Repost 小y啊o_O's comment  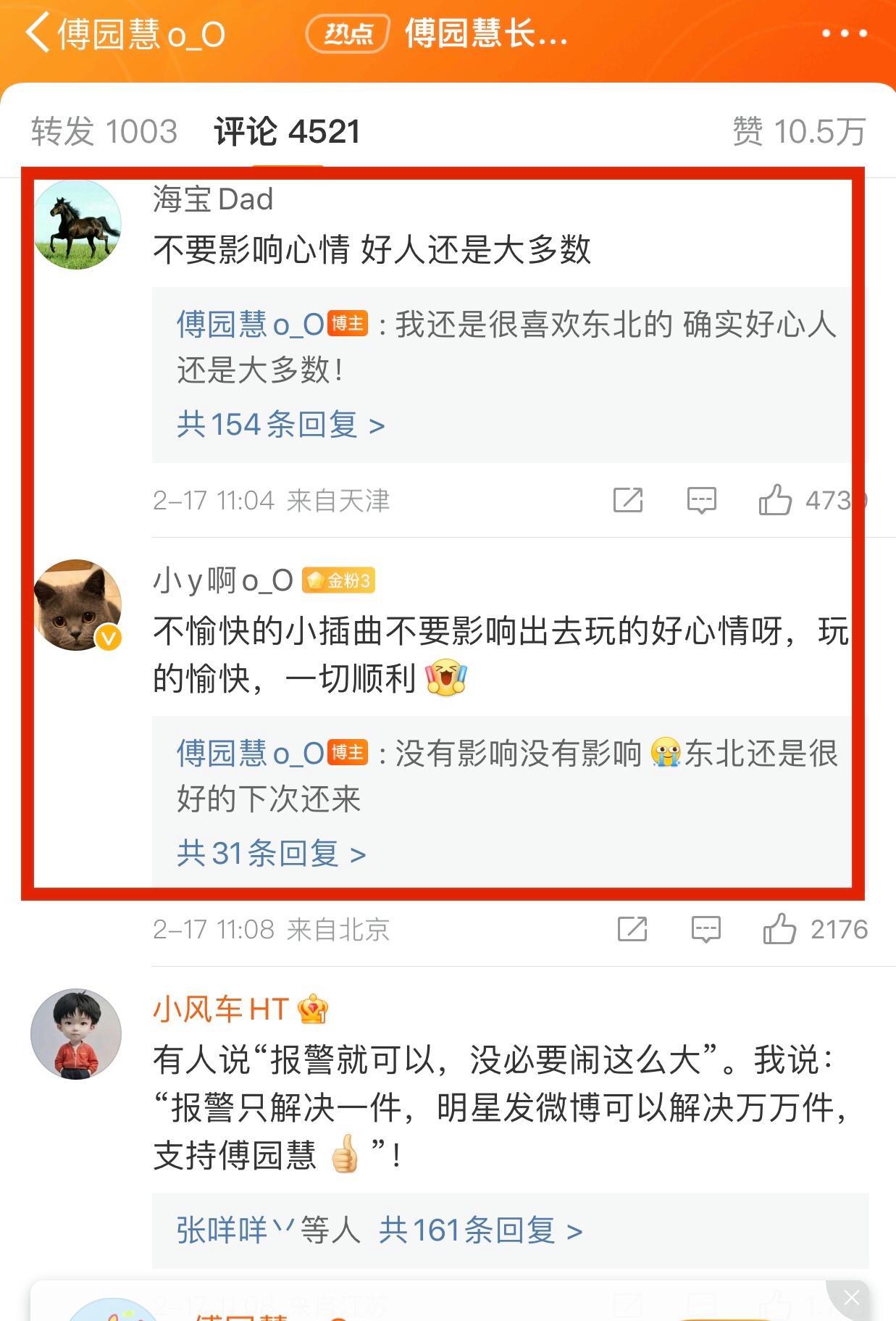[632, 929]
